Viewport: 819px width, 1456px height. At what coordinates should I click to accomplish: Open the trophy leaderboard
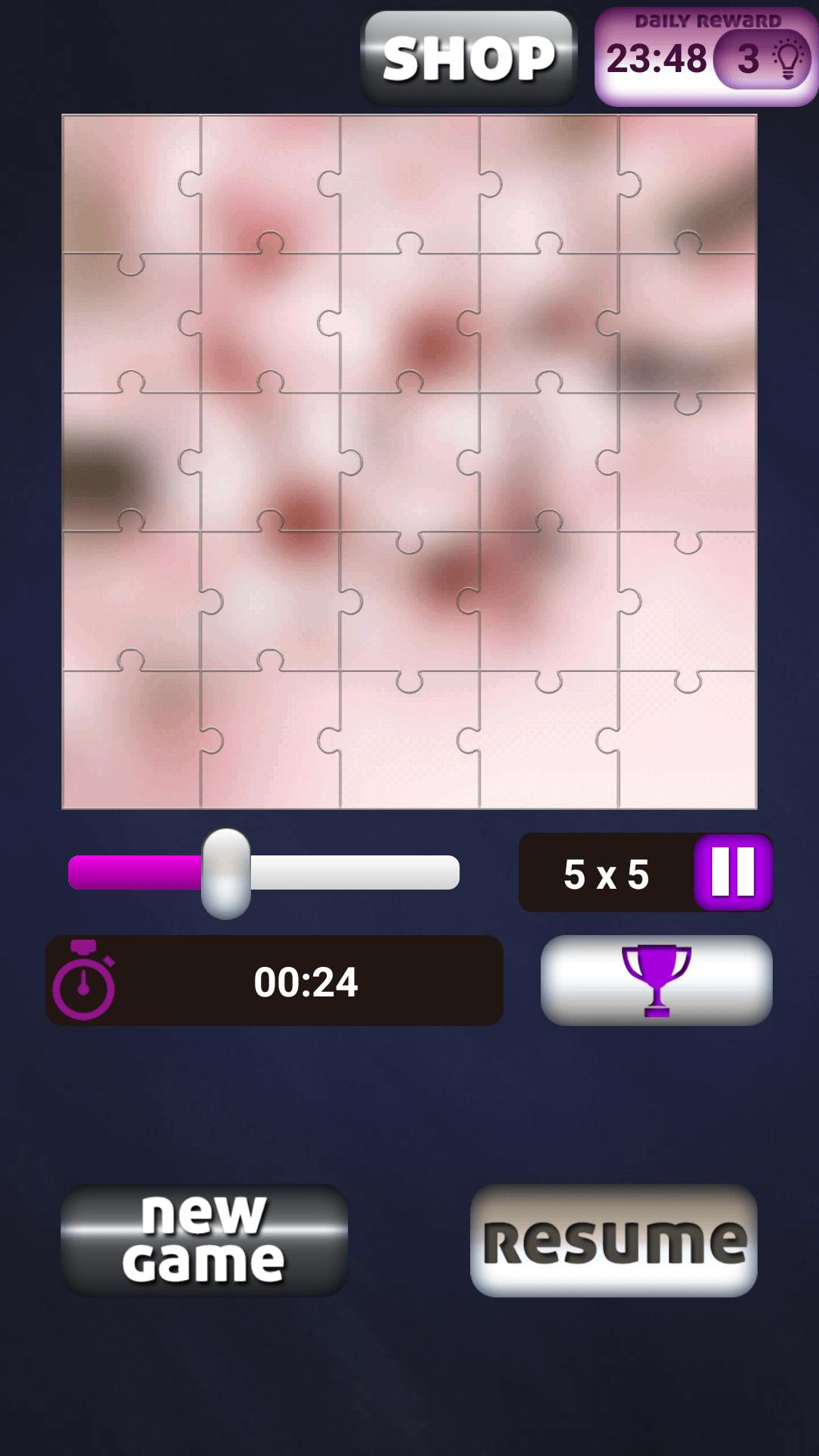coord(656,981)
